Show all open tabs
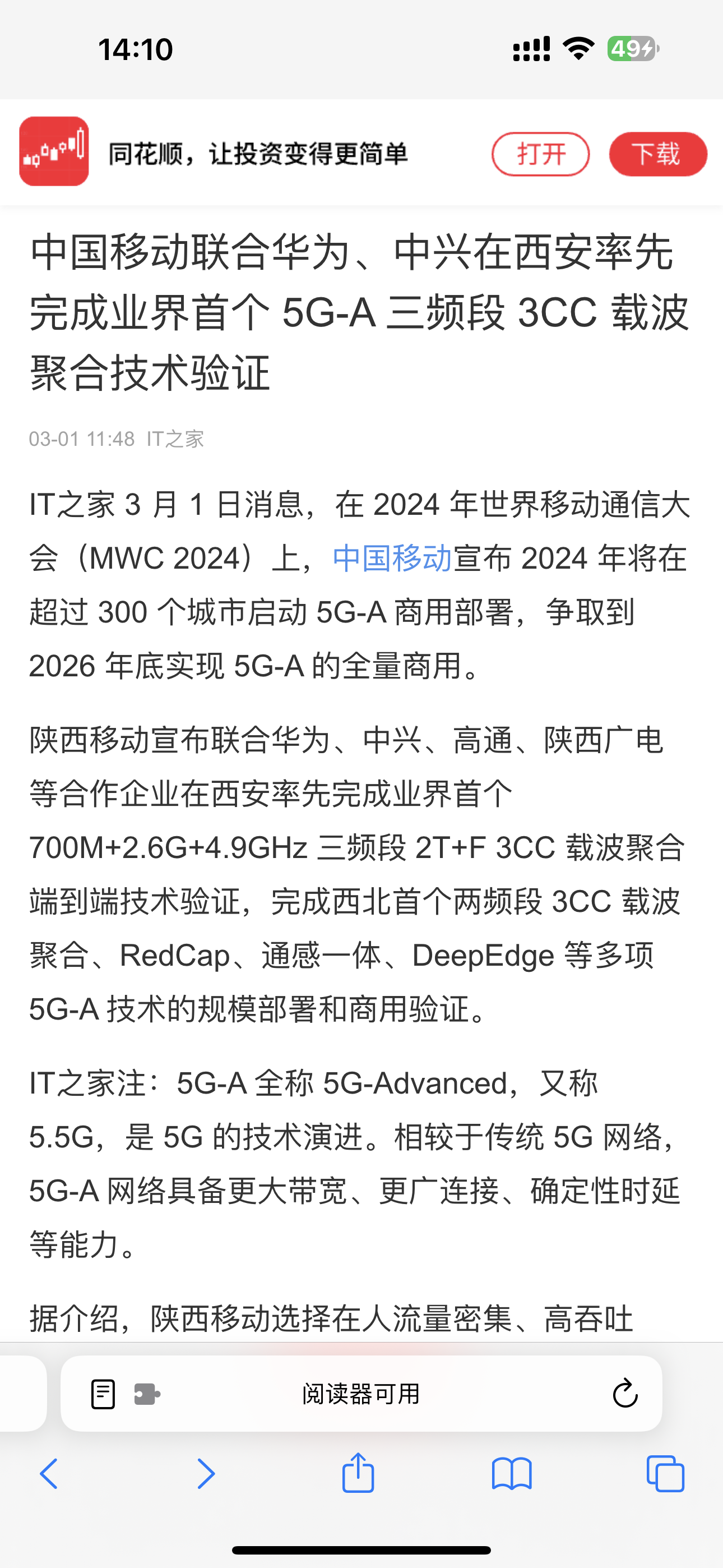 (665, 1474)
